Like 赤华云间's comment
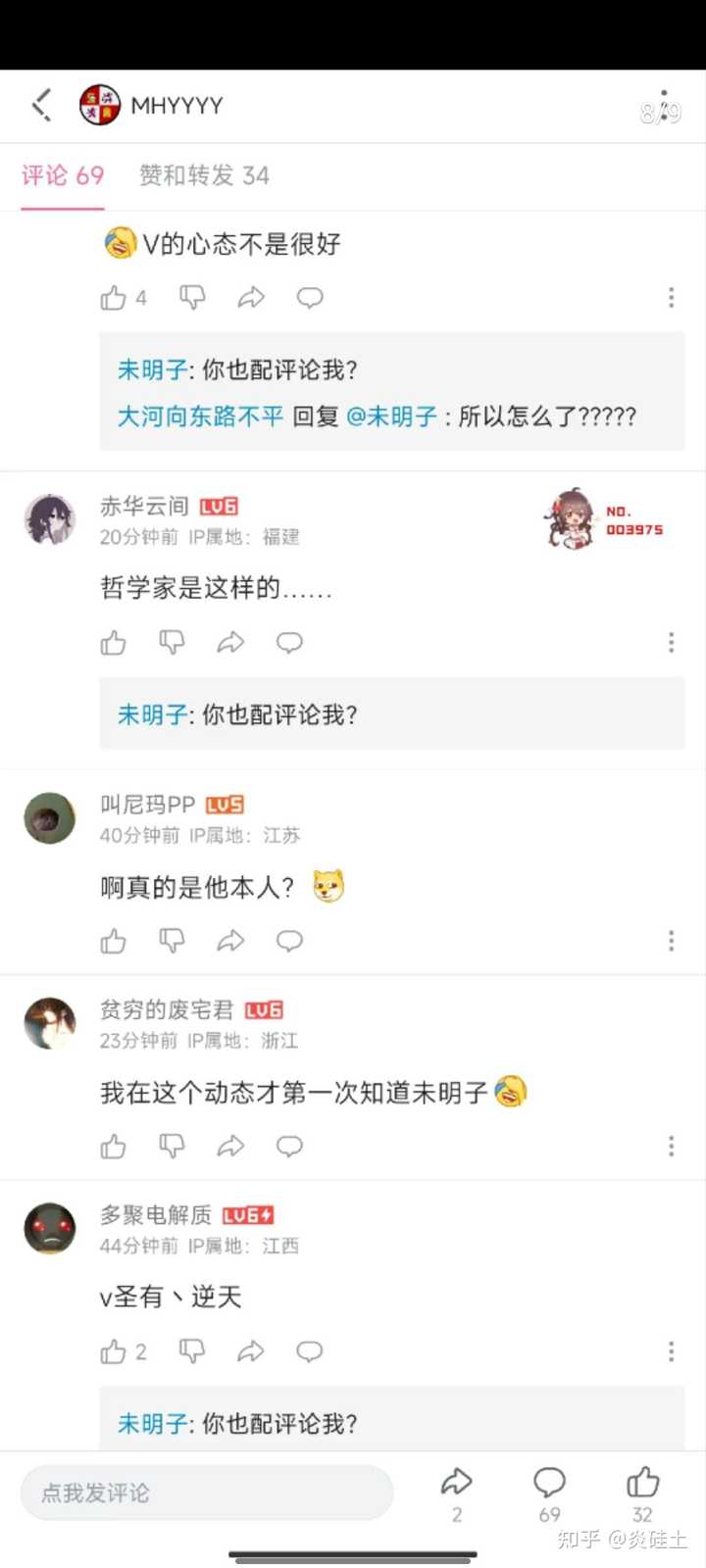Viewport: 706px width, 1568px height. point(114,643)
